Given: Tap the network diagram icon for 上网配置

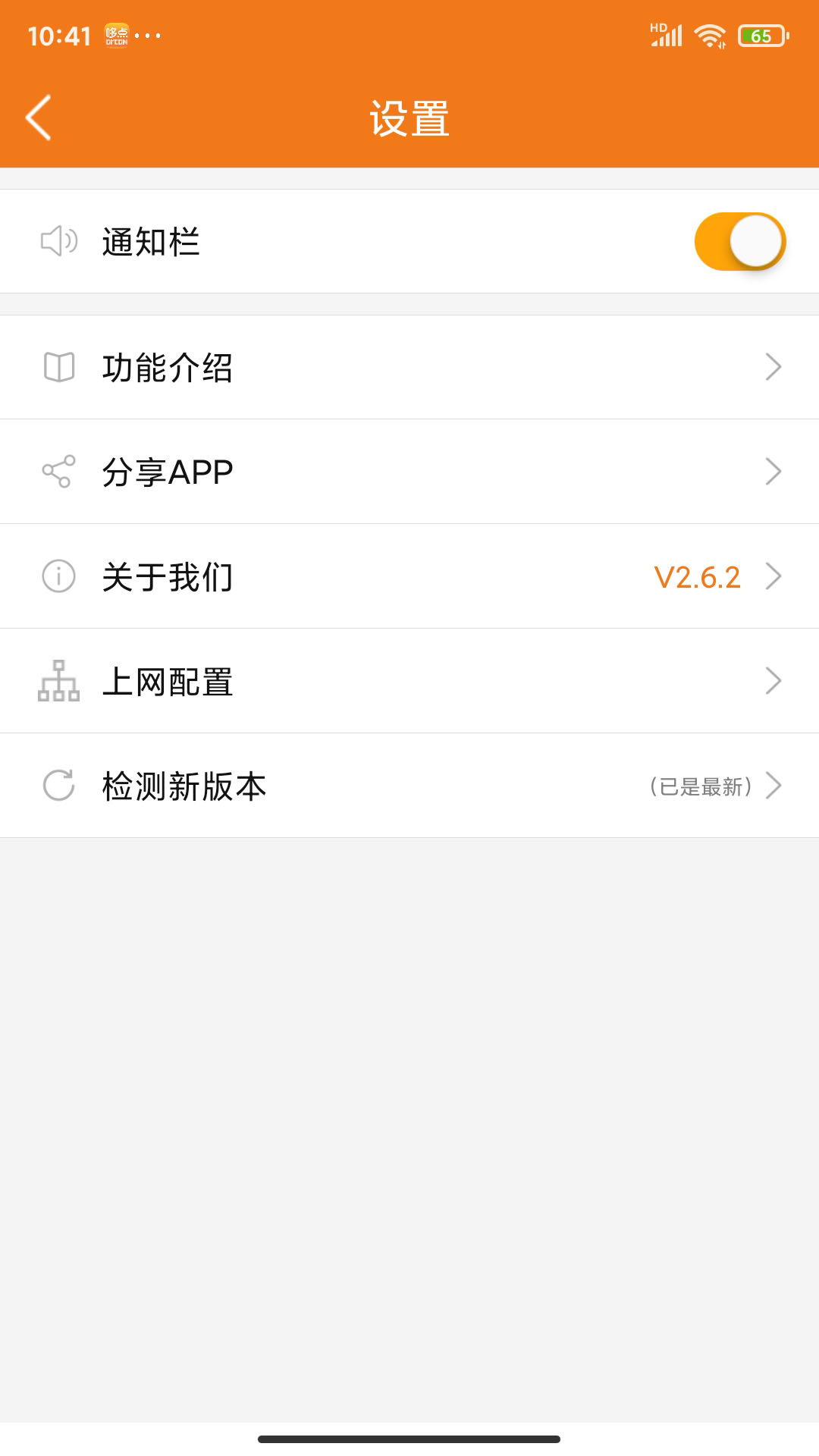Looking at the screenshot, I should [x=59, y=680].
